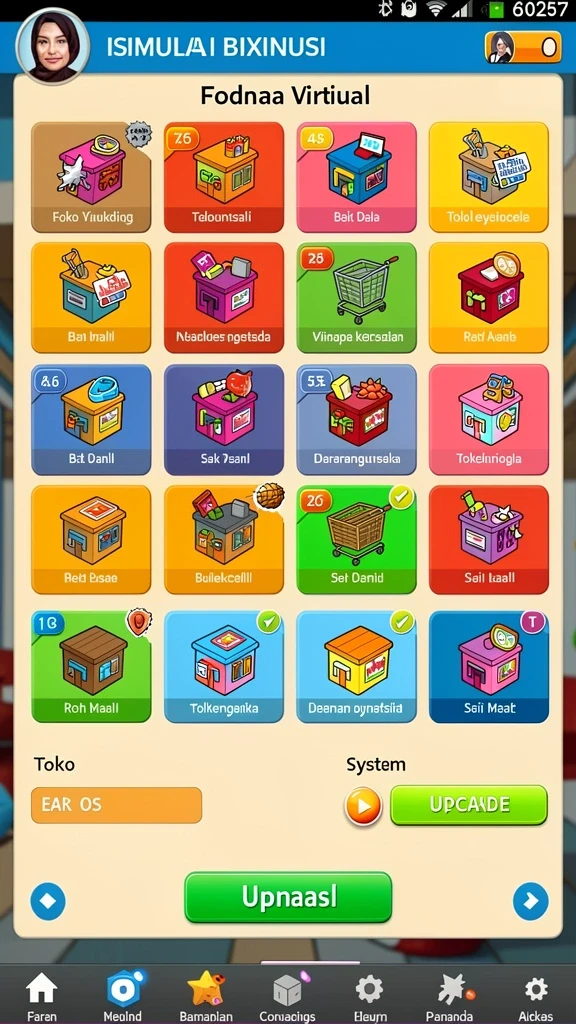
Task: Switch to the Meolnd tab
Action: click(x=123, y=998)
